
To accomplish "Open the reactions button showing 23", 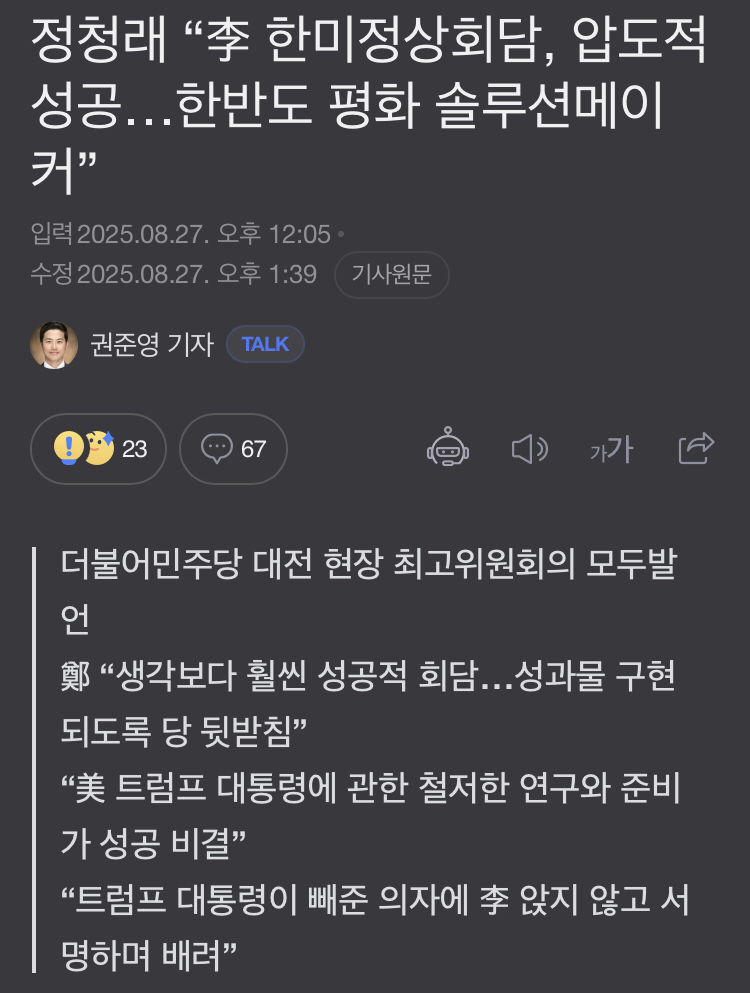I will click(98, 449).
